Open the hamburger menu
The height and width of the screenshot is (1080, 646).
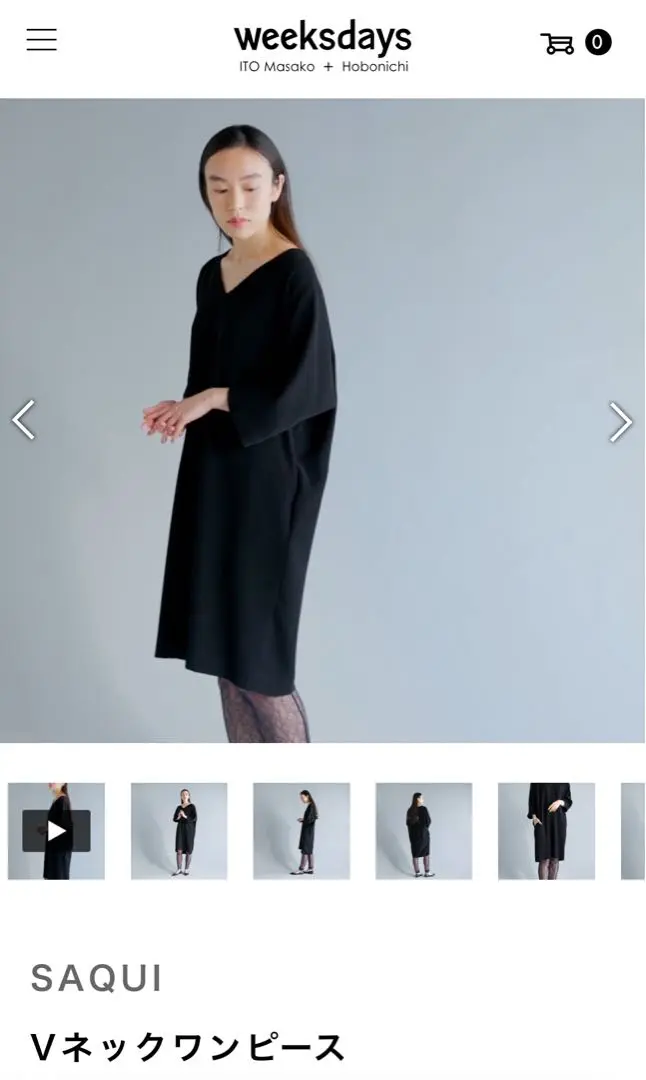click(x=41, y=40)
